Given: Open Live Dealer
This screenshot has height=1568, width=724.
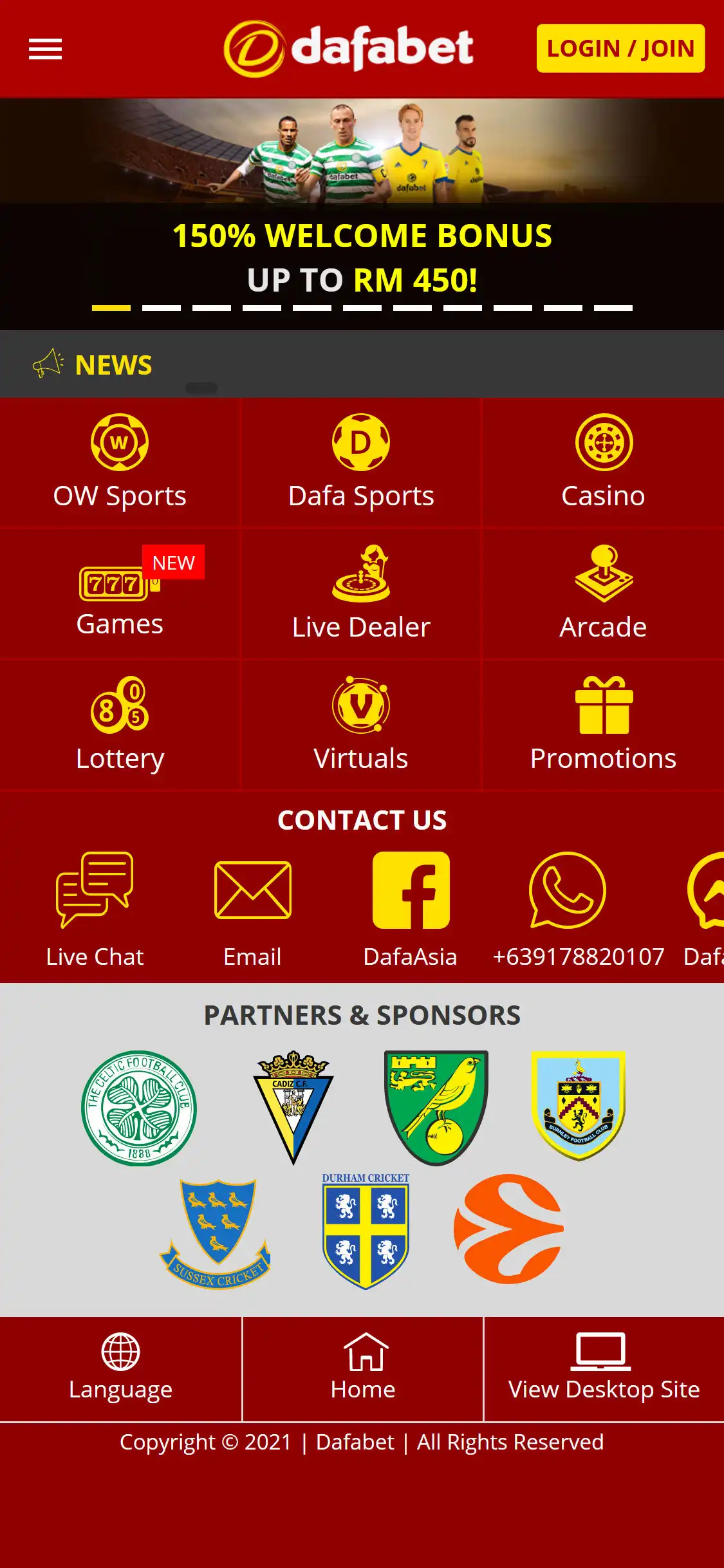Looking at the screenshot, I should [361, 593].
